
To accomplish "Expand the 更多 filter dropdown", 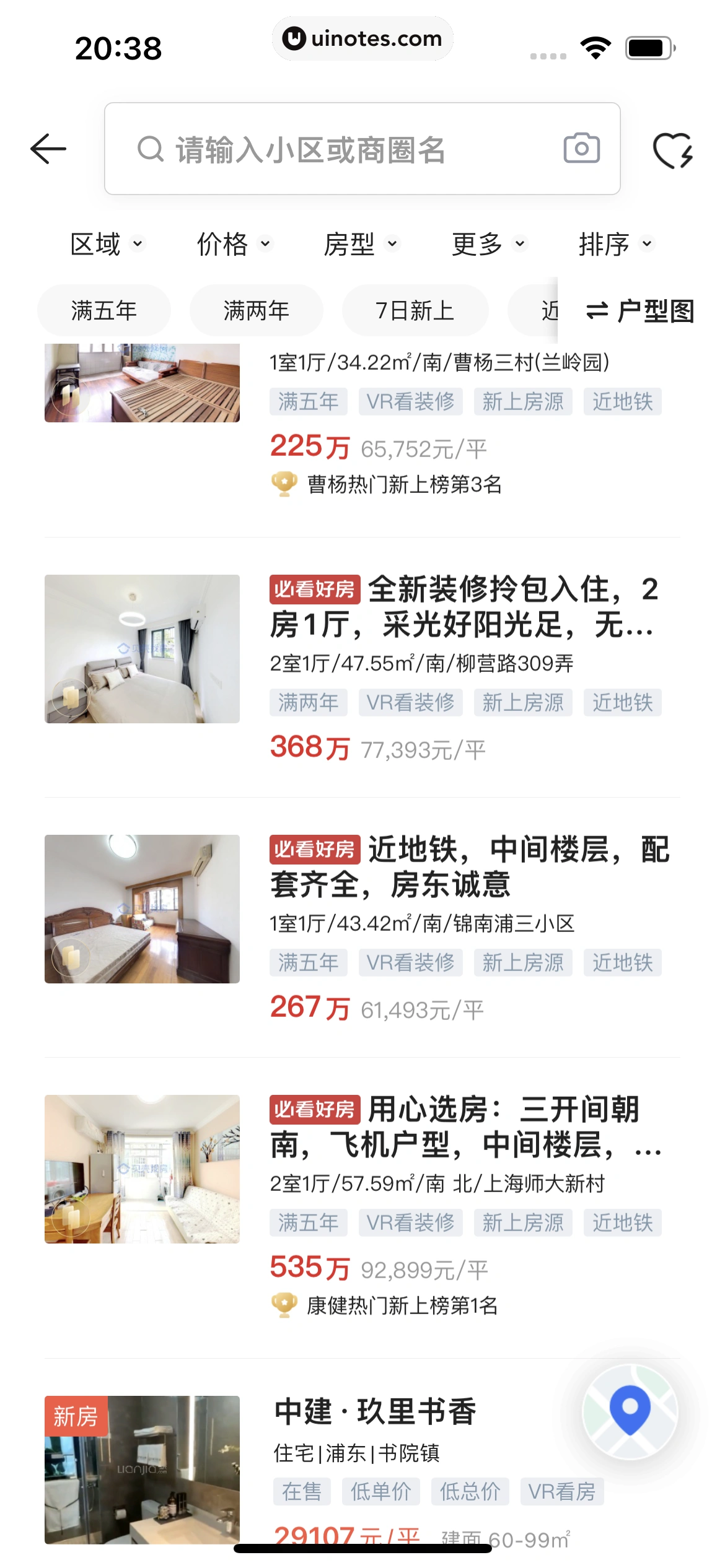I will (488, 244).
